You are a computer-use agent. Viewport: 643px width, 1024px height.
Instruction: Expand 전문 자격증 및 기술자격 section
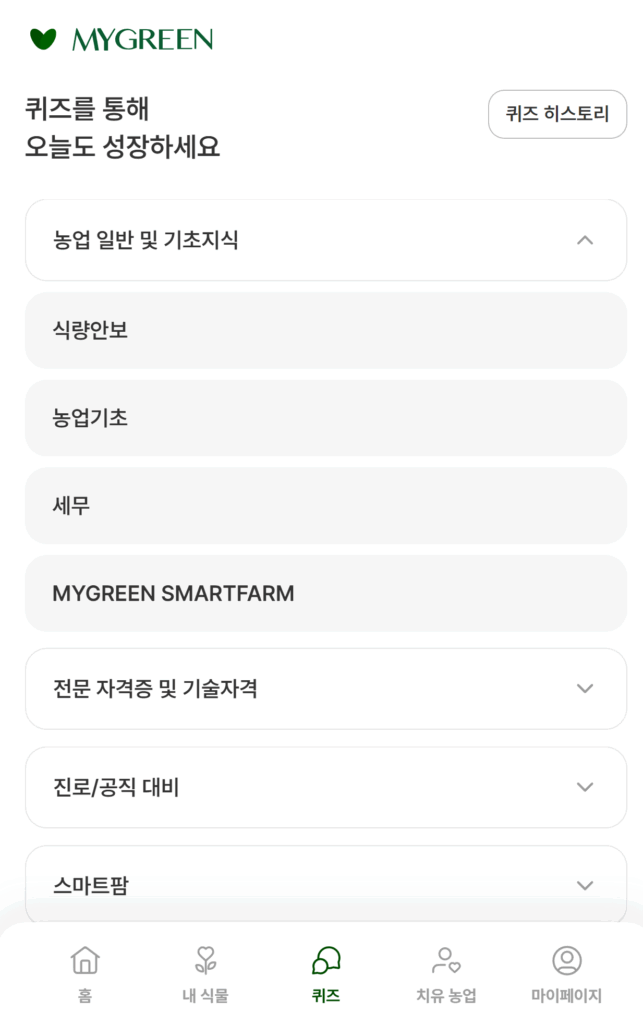click(325, 689)
